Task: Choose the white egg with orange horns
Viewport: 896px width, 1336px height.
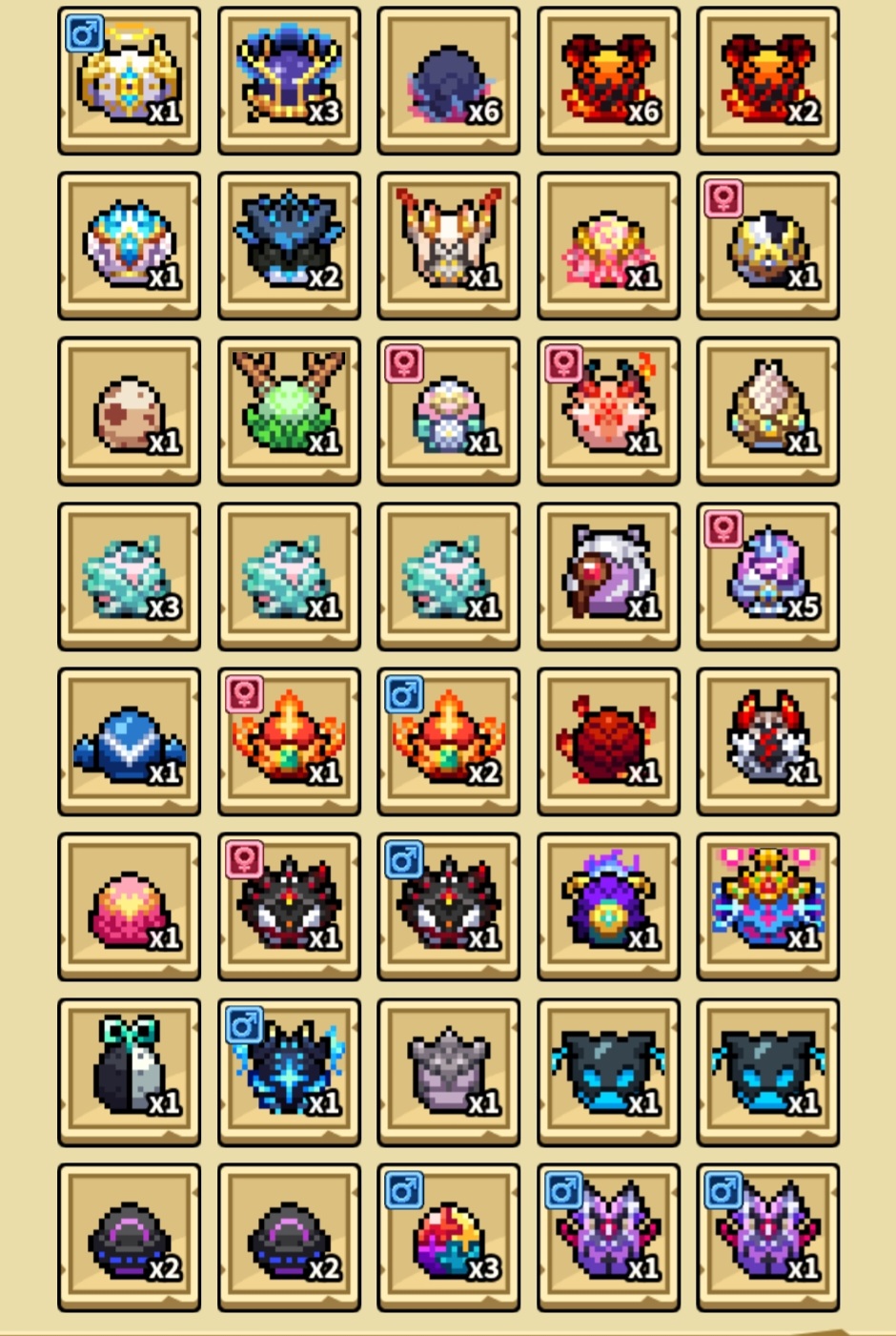Action: coord(448,245)
